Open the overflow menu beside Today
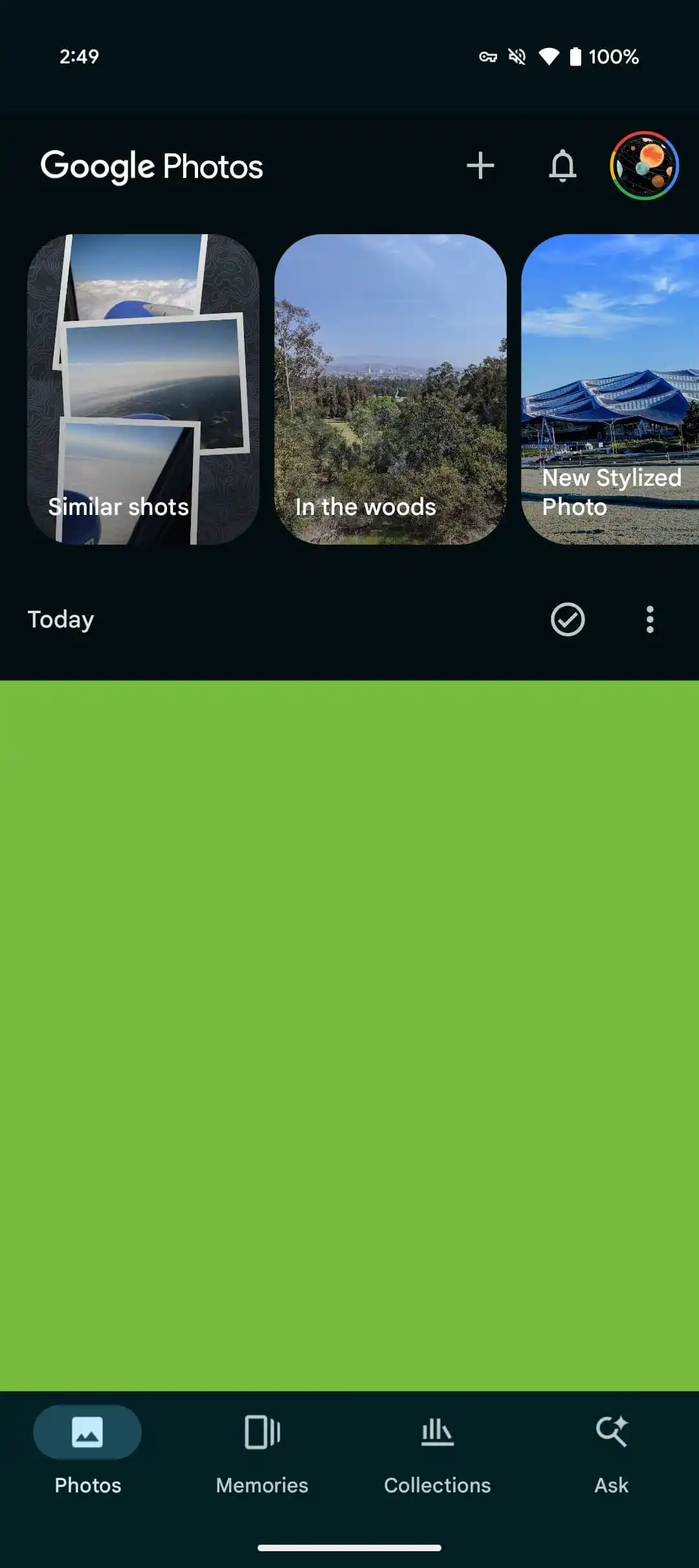 click(x=650, y=620)
